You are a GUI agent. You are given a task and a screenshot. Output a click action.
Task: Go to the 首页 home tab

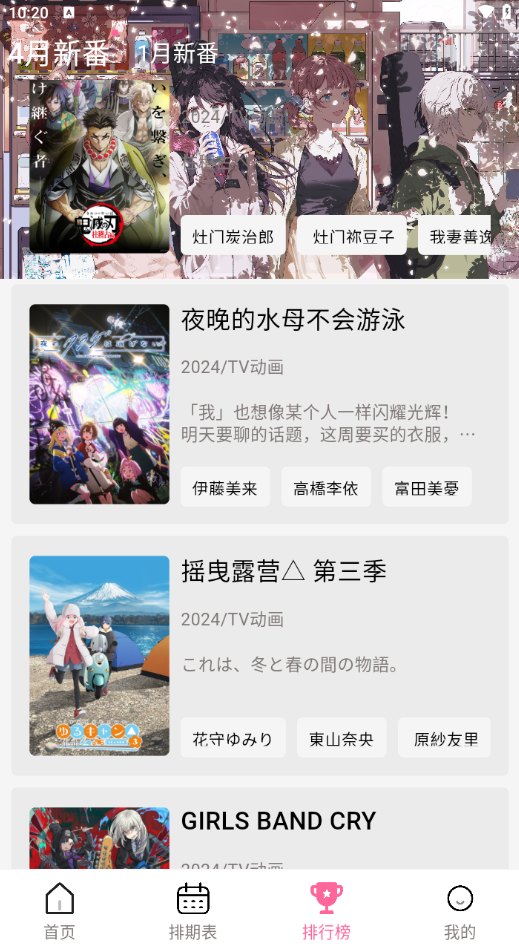59,910
